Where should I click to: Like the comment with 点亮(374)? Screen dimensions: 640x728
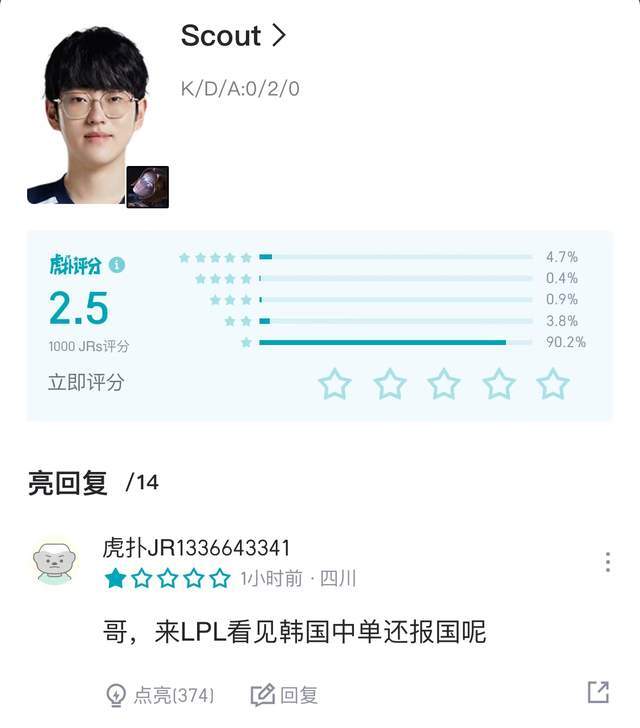click(160, 695)
